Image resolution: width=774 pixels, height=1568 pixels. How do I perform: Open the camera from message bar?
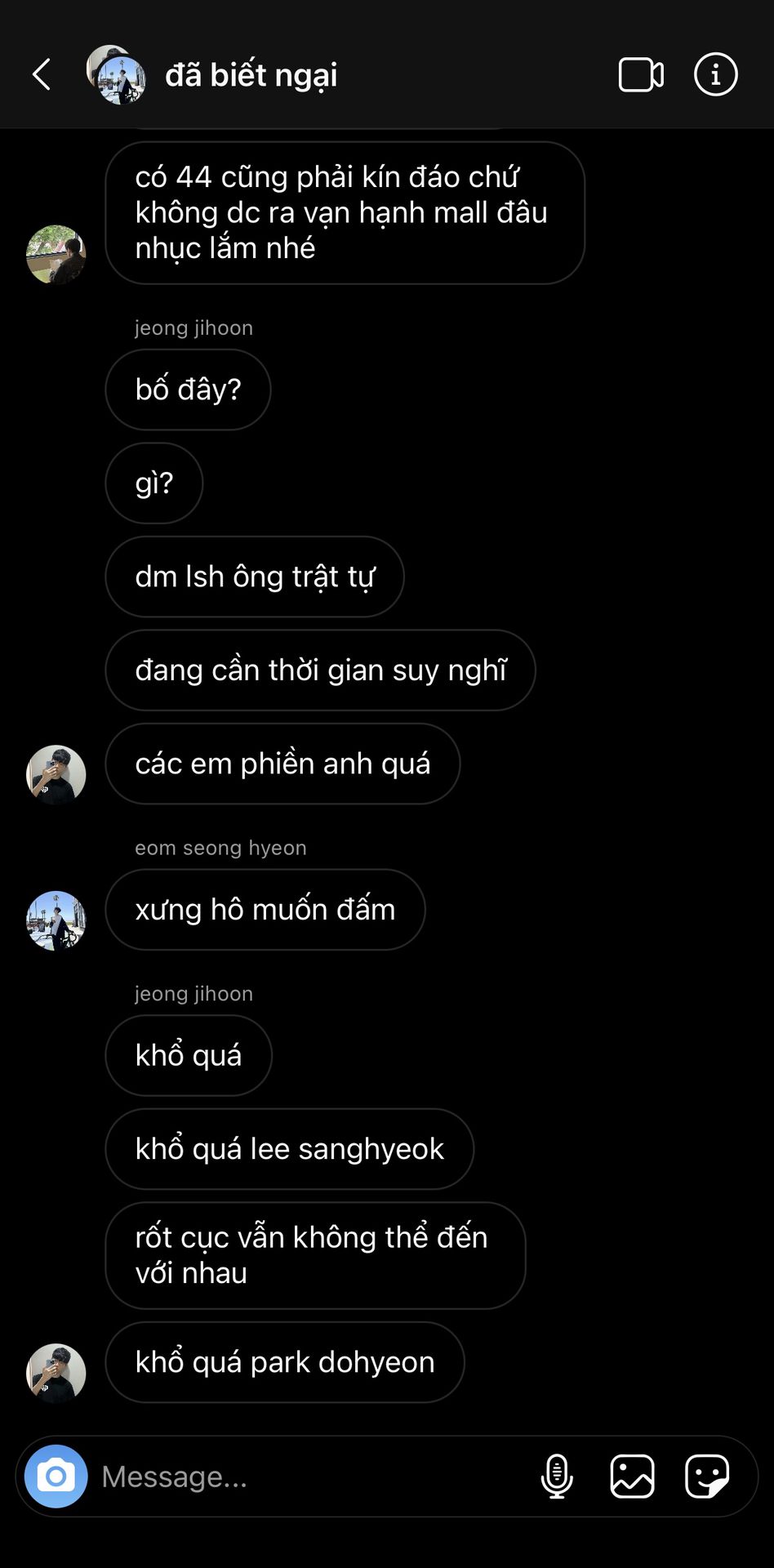click(56, 1476)
